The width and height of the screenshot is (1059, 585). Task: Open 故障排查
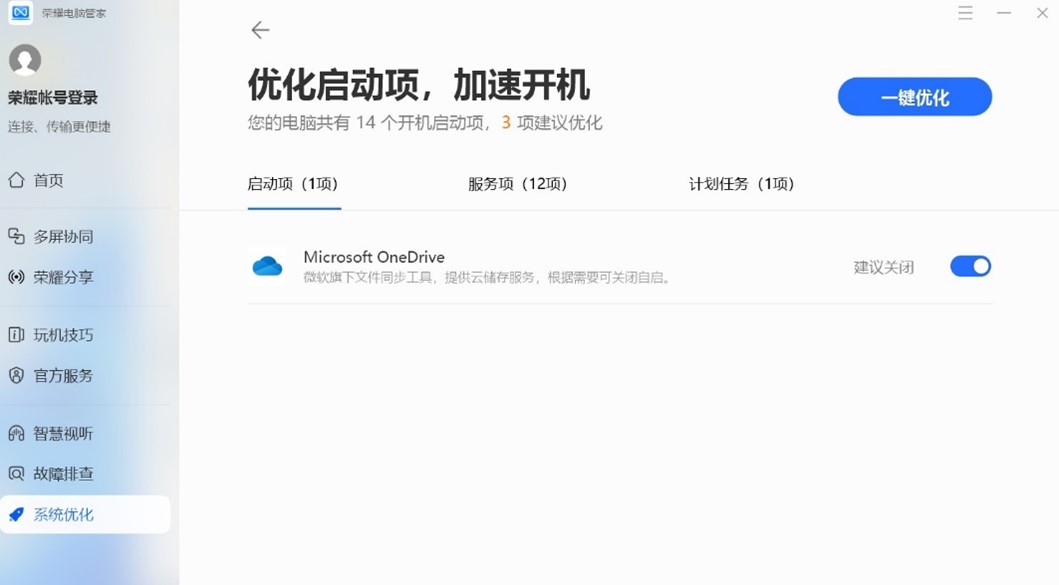(x=62, y=474)
